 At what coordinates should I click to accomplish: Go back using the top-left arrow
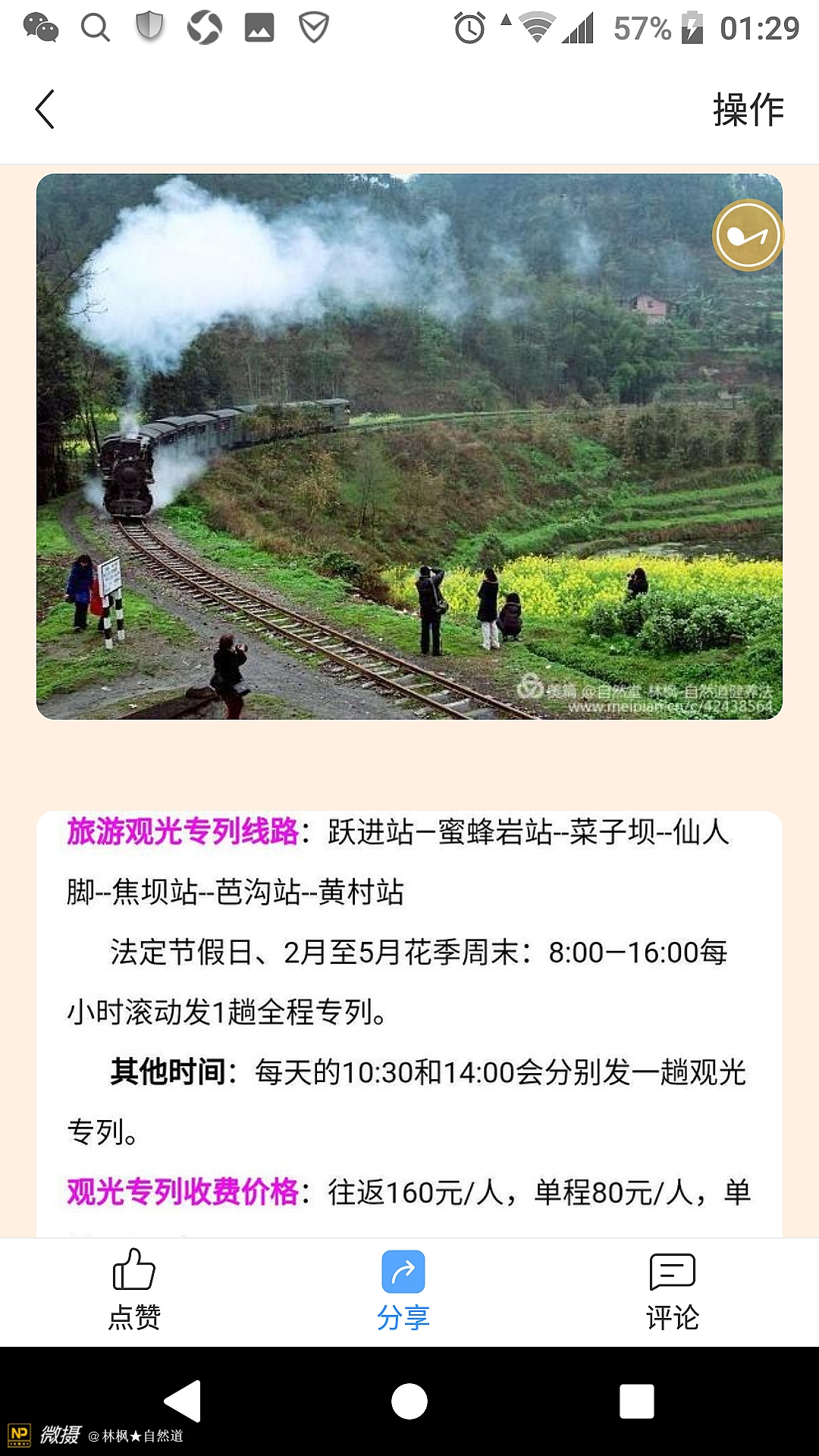pos(45,109)
